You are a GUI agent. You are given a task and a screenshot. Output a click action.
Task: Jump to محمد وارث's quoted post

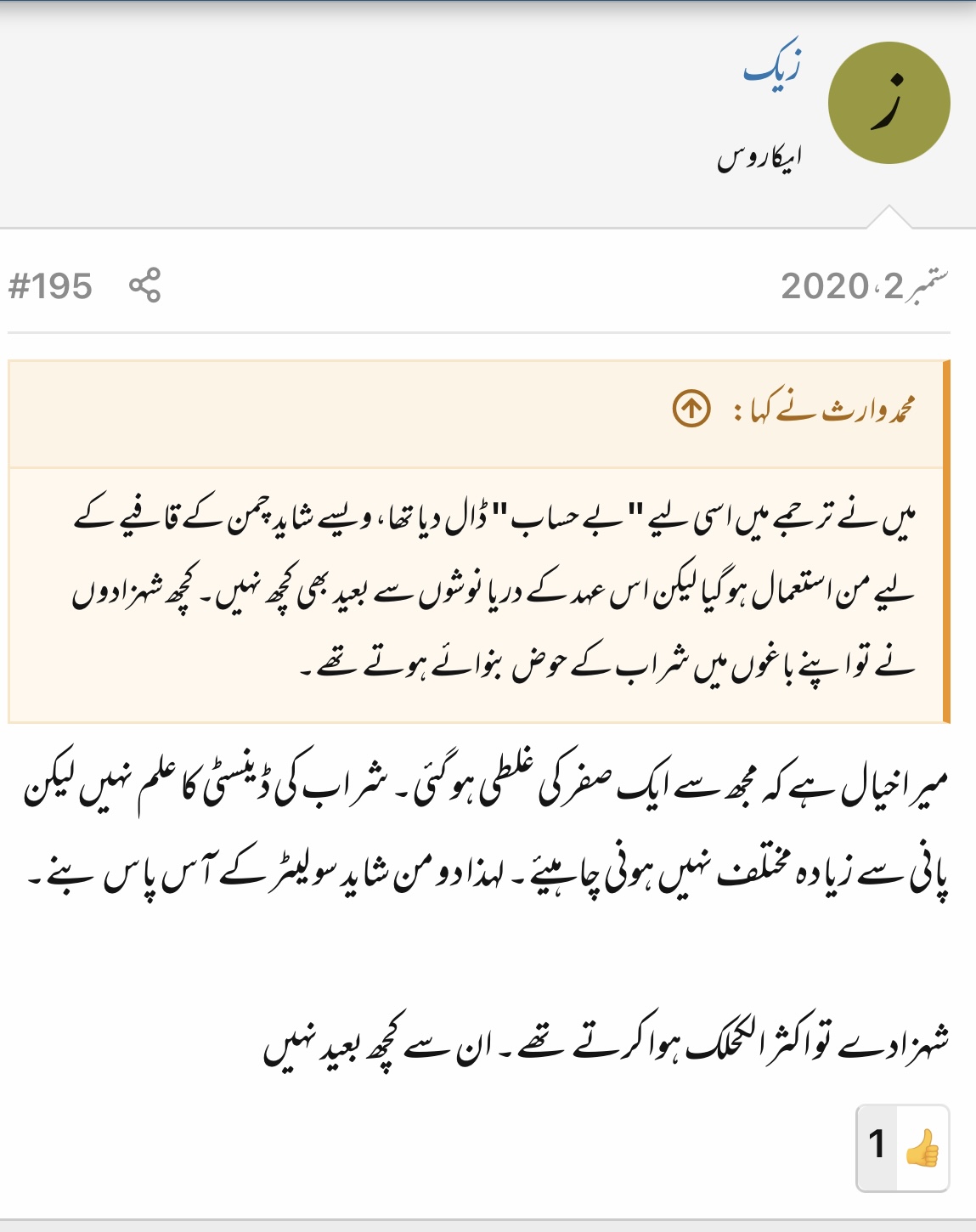coord(691,410)
